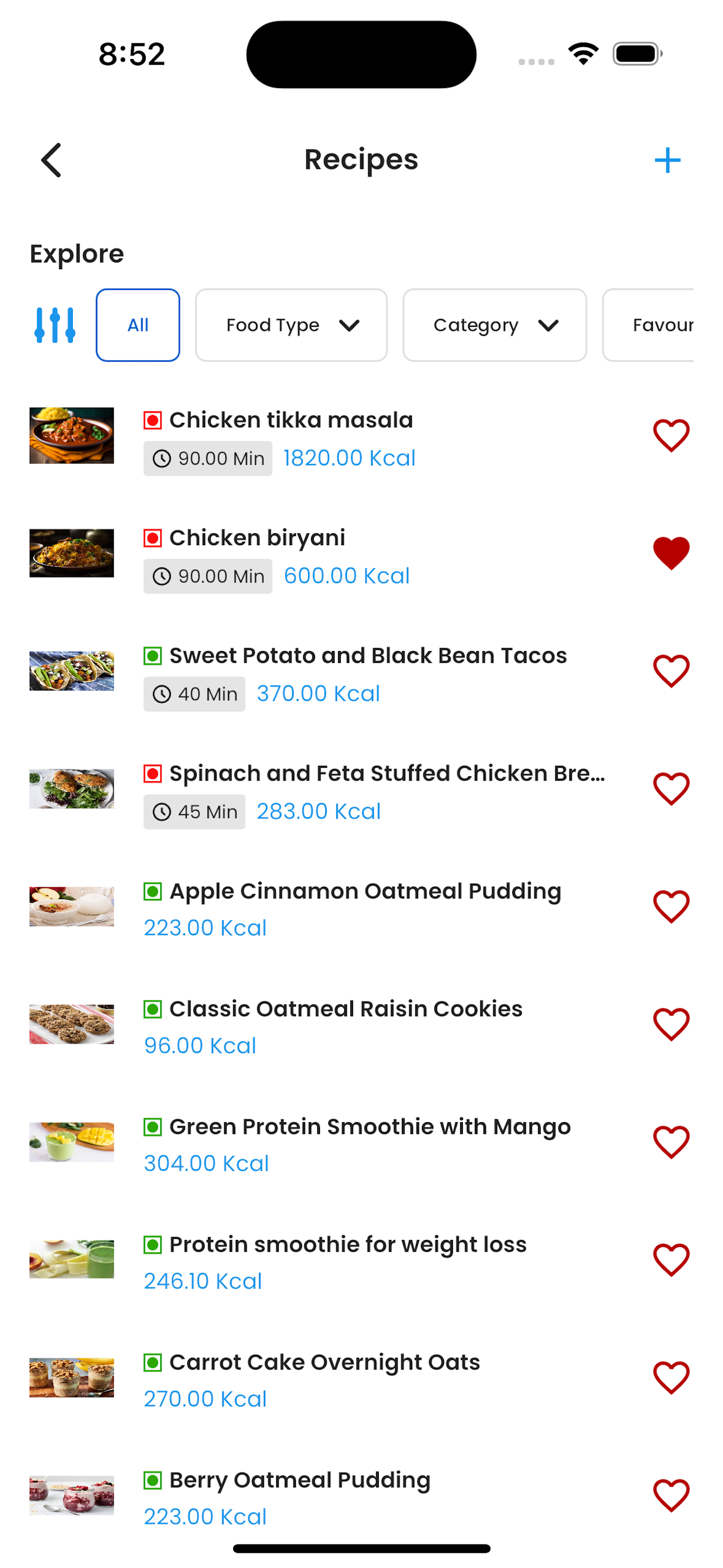
Task: Favourite the Berry Oatmeal Pudding recipe
Action: [x=671, y=1496]
